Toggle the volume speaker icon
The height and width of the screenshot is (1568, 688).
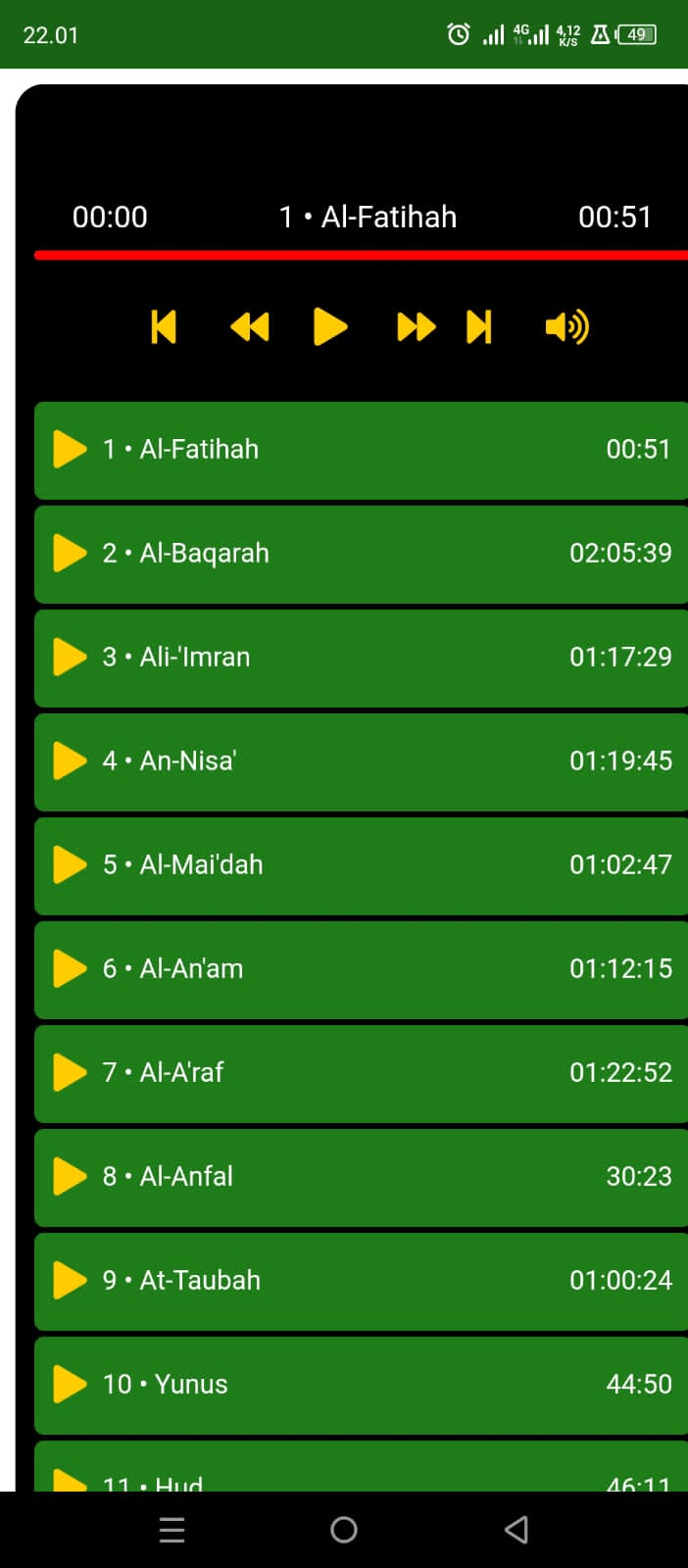pos(566,327)
